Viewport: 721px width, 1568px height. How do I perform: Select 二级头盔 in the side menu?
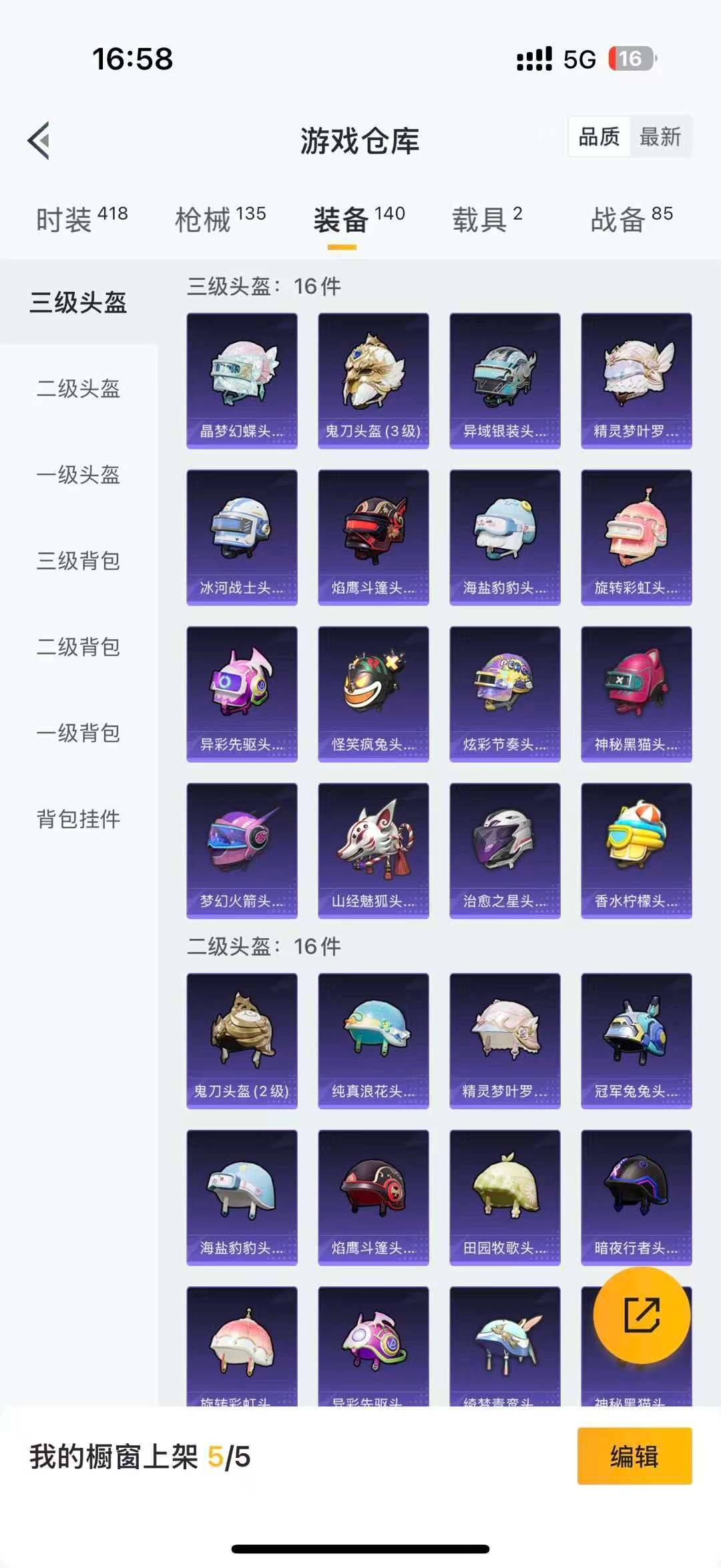(x=78, y=389)
